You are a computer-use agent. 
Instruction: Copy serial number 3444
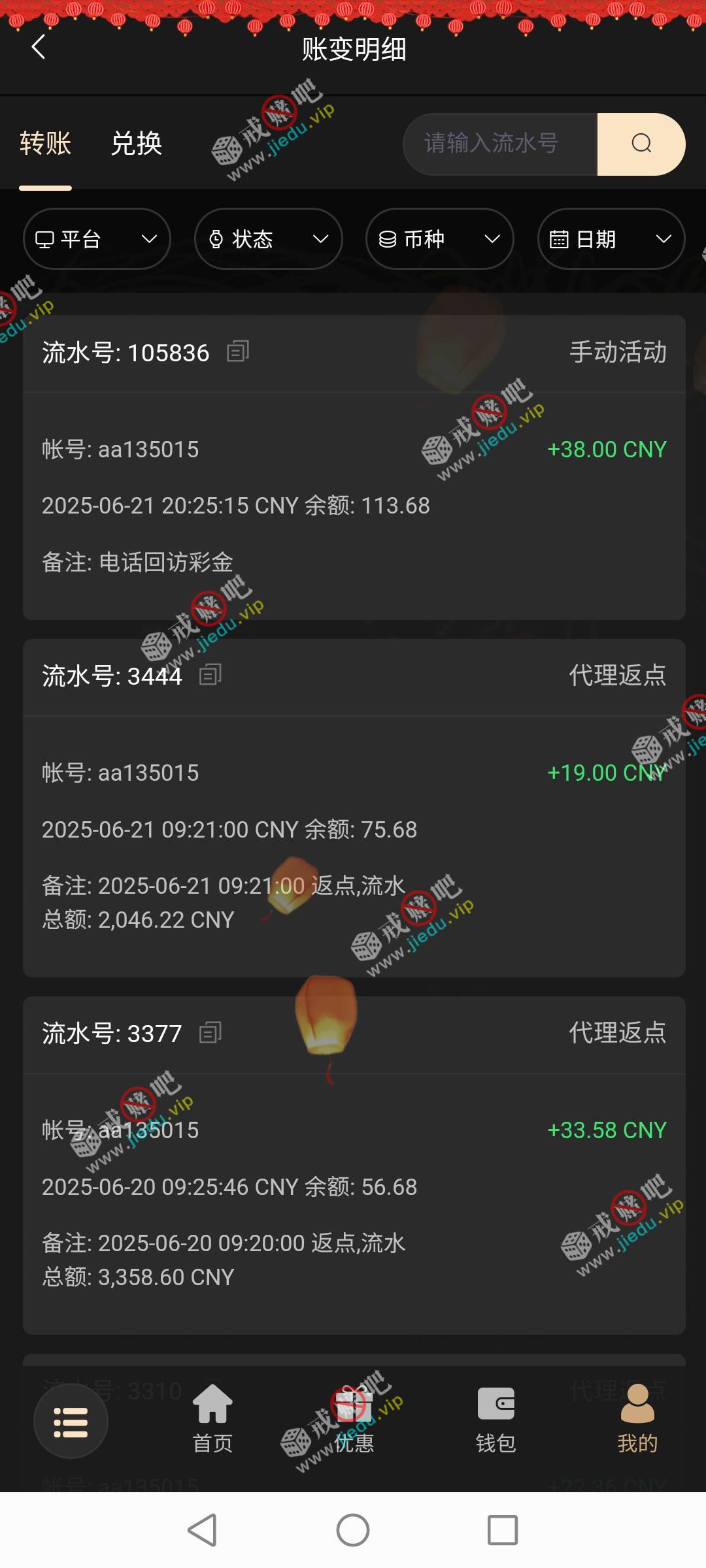coord(210,675)
